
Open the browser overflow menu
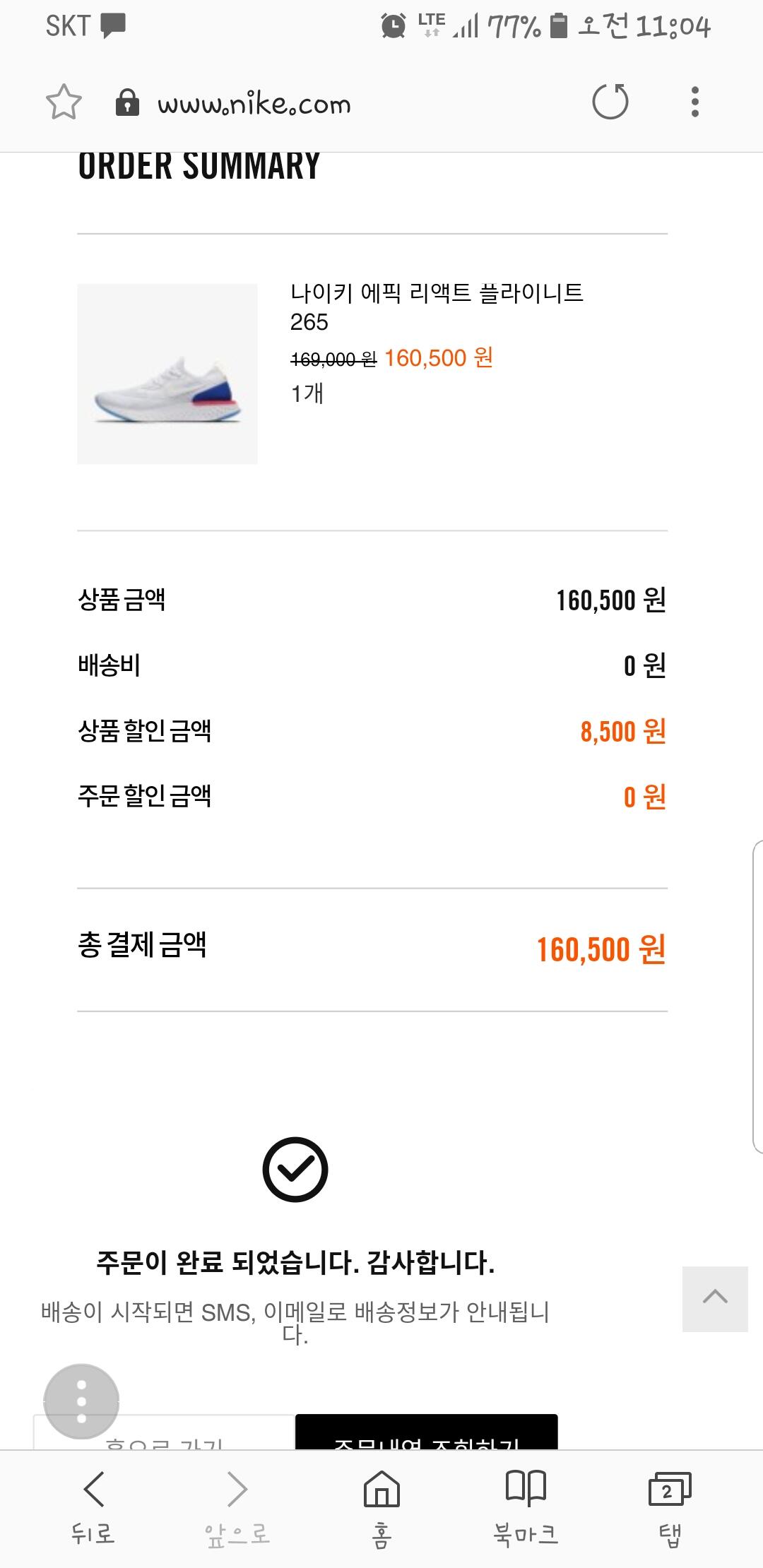click(x=695, y=102)
